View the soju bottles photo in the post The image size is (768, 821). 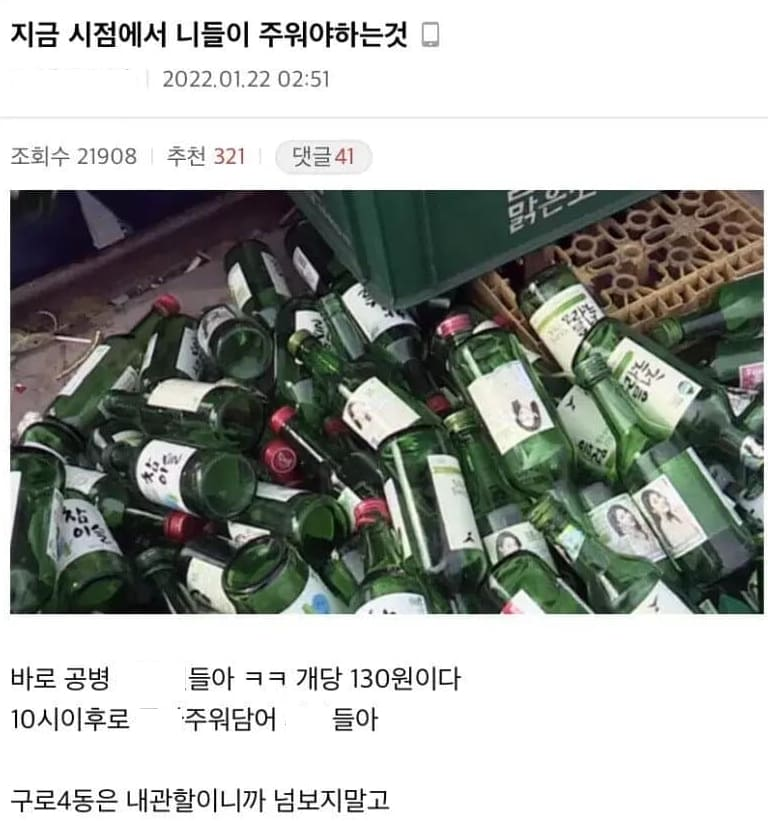click(x=386, y=402)
